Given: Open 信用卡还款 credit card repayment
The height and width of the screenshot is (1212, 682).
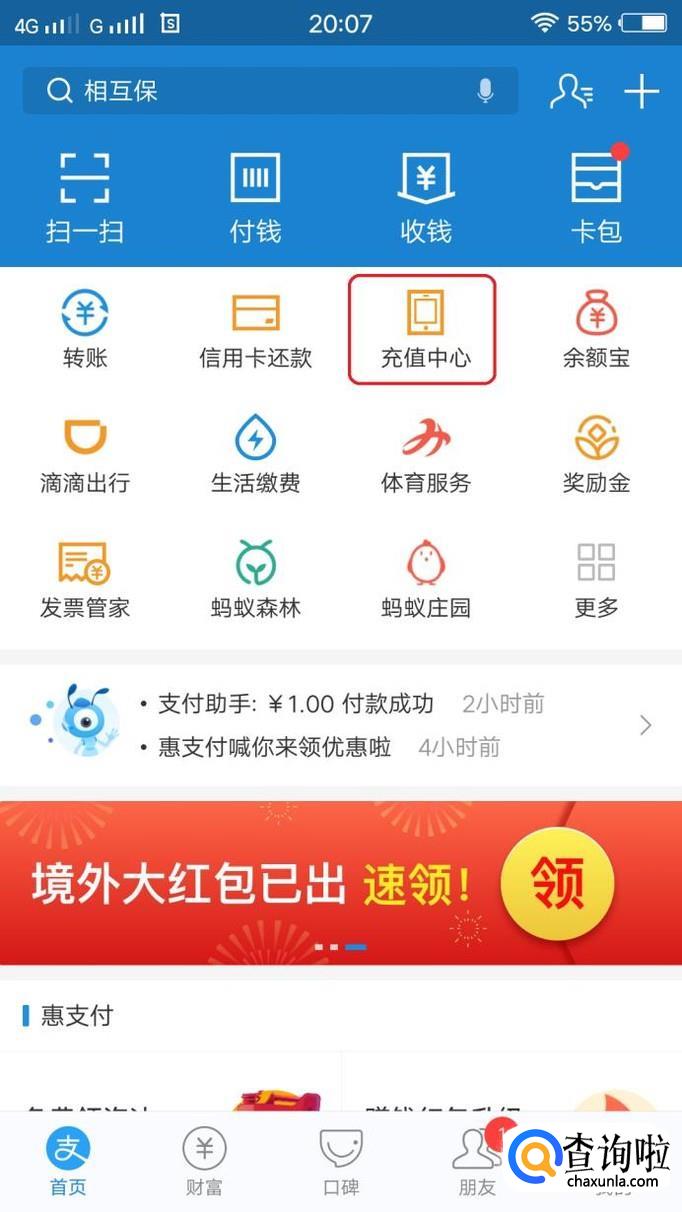Looking at the screenshot, I should [x=255, y=330].
